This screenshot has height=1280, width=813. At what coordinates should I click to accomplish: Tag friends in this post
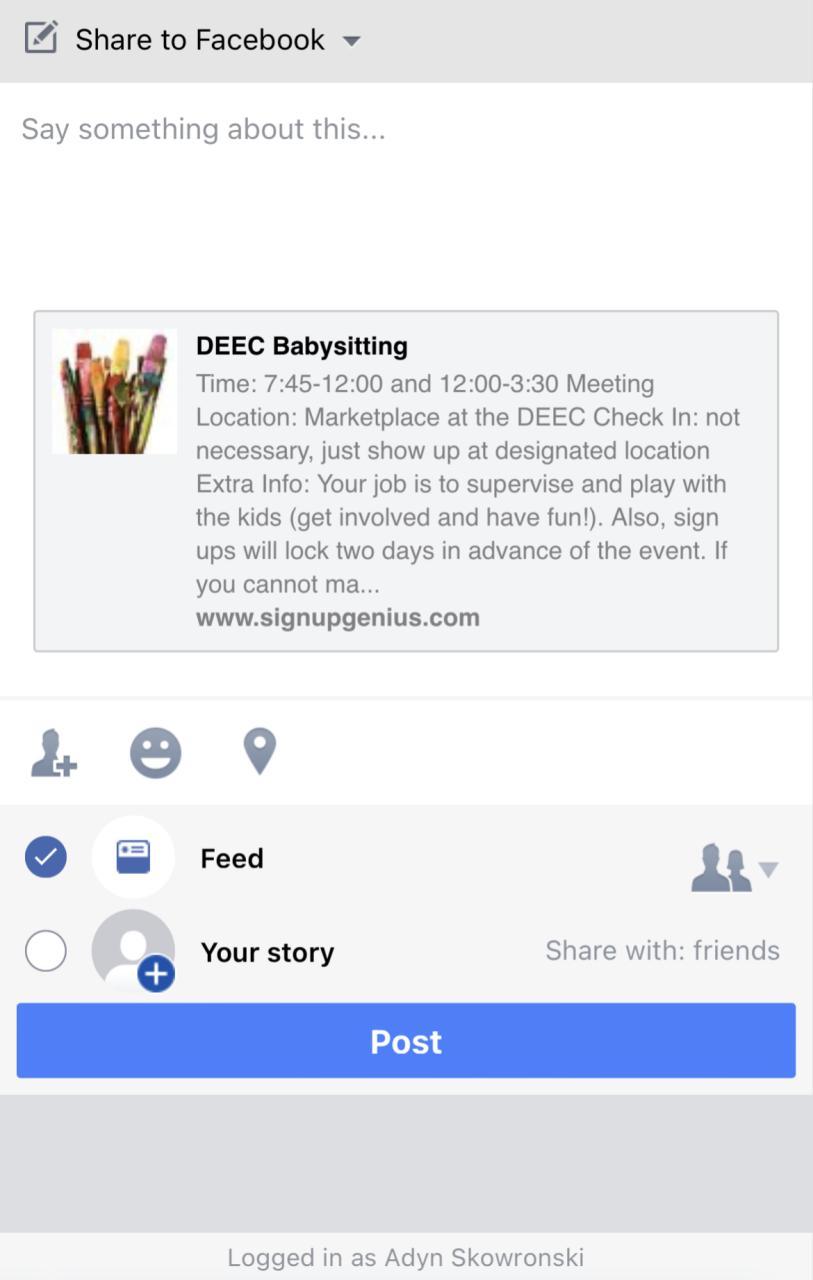tap(53, 753)
